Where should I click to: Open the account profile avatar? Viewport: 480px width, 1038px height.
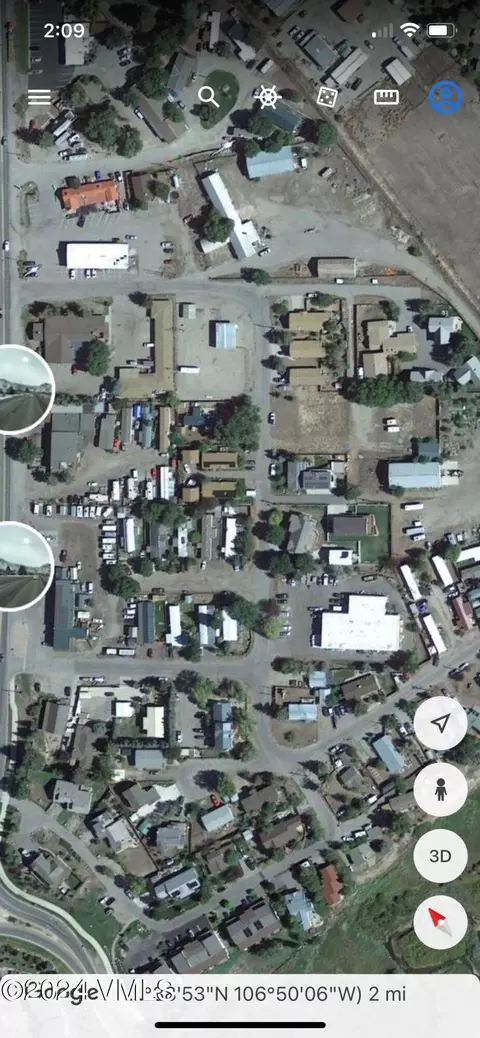coord(445,97)
